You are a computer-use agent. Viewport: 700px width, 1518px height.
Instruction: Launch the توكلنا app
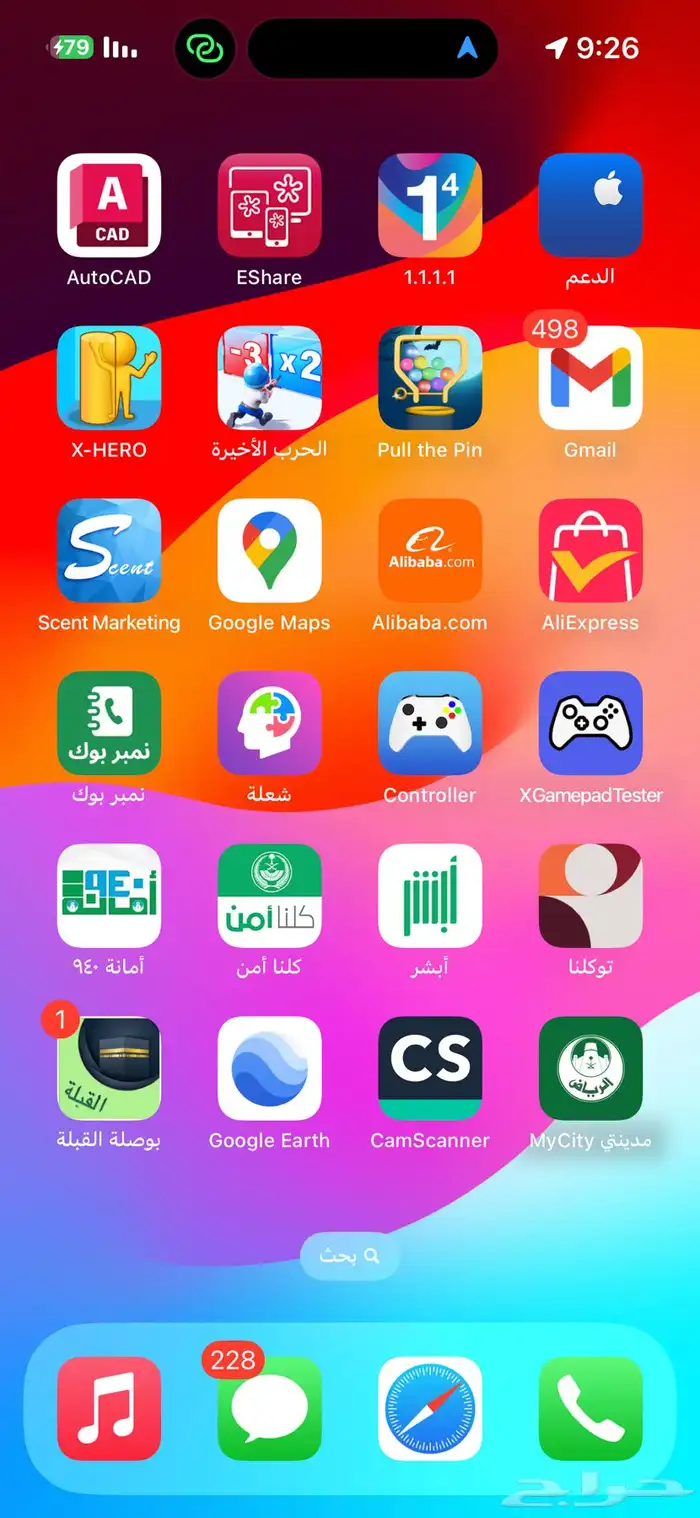click(590, 895)
